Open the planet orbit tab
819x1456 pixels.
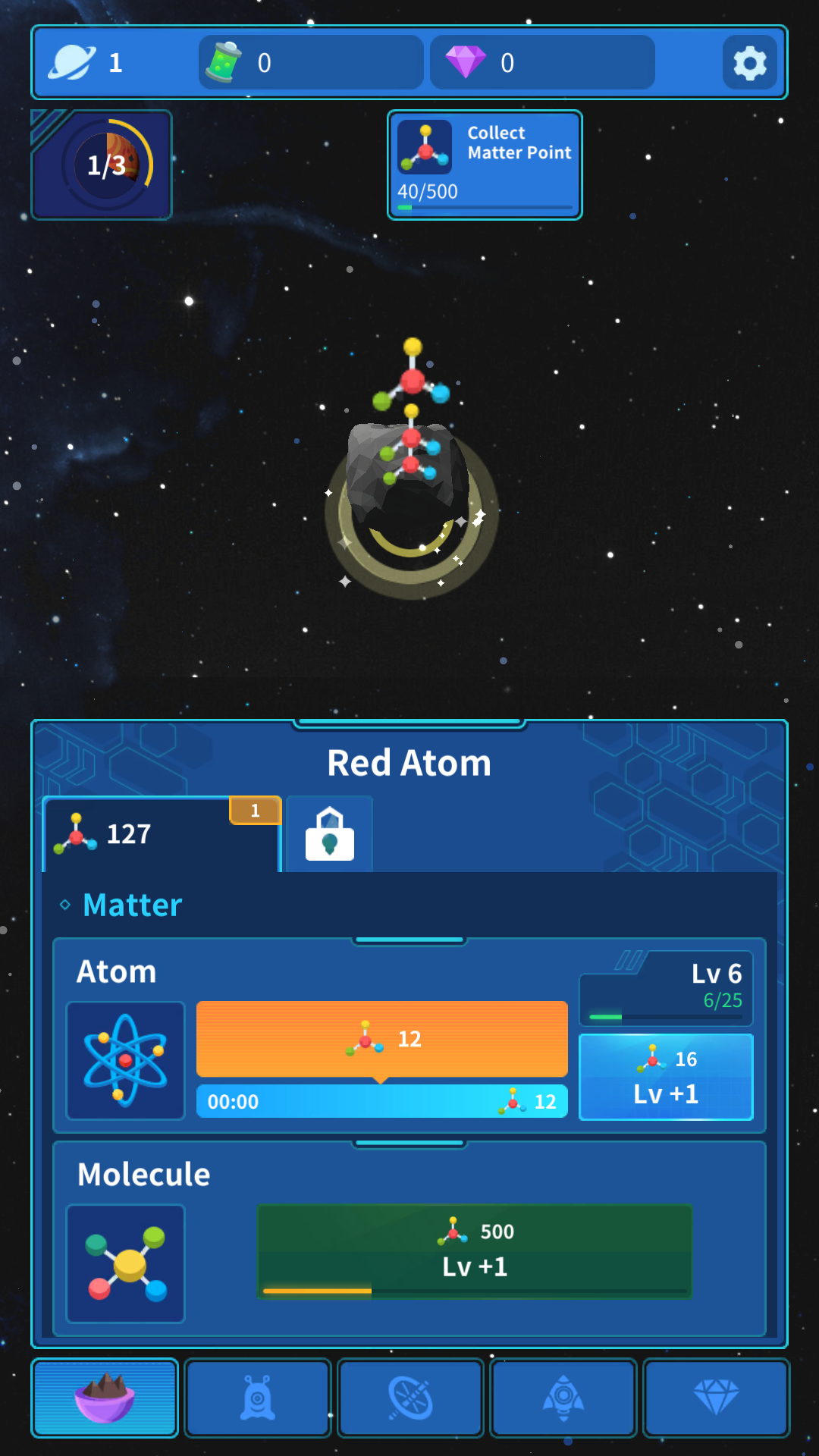point(410,1398)
